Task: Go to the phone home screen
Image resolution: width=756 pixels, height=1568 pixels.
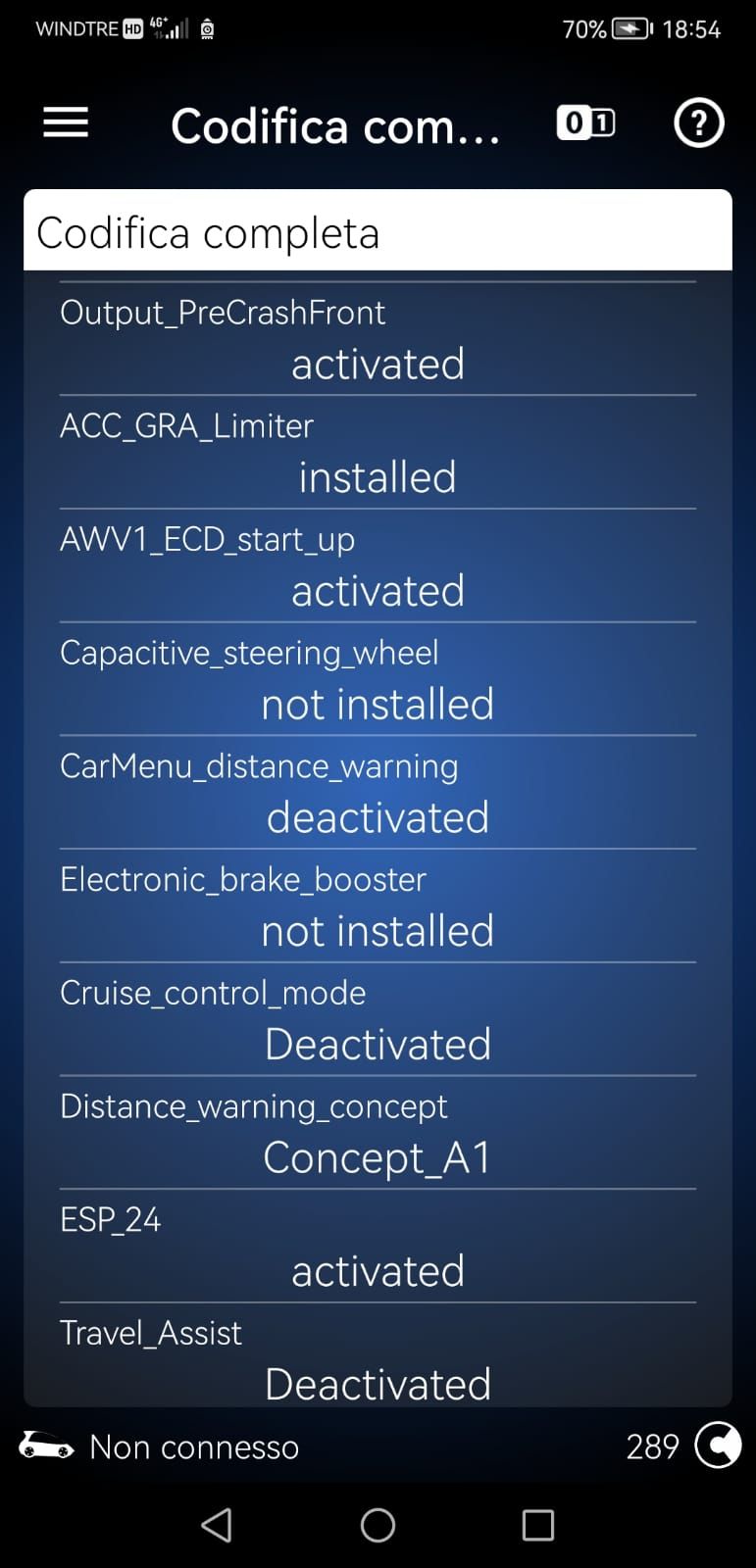Action: (x=378, y=1525)
